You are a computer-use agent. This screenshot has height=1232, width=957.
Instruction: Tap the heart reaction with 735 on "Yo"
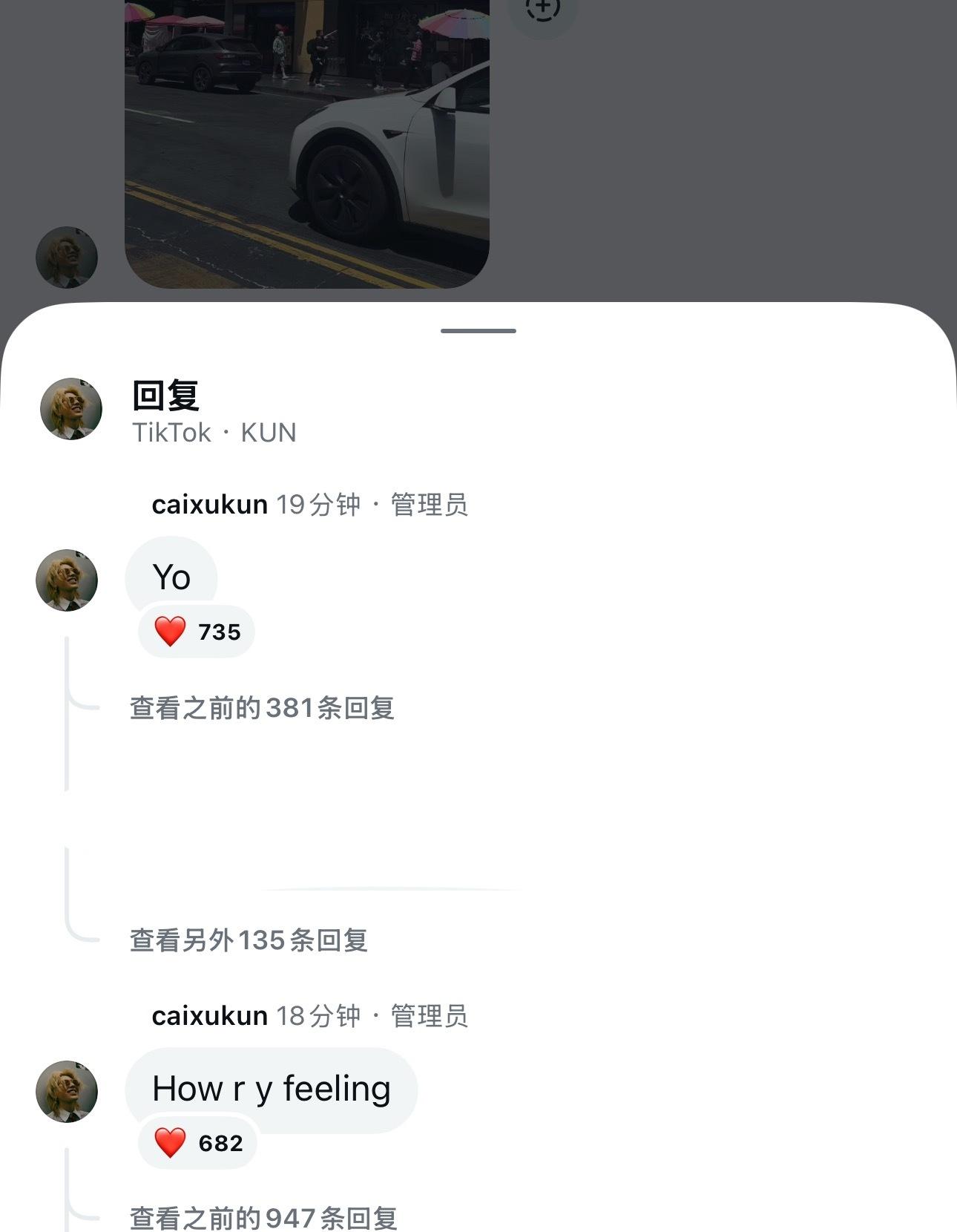point(197,632)
